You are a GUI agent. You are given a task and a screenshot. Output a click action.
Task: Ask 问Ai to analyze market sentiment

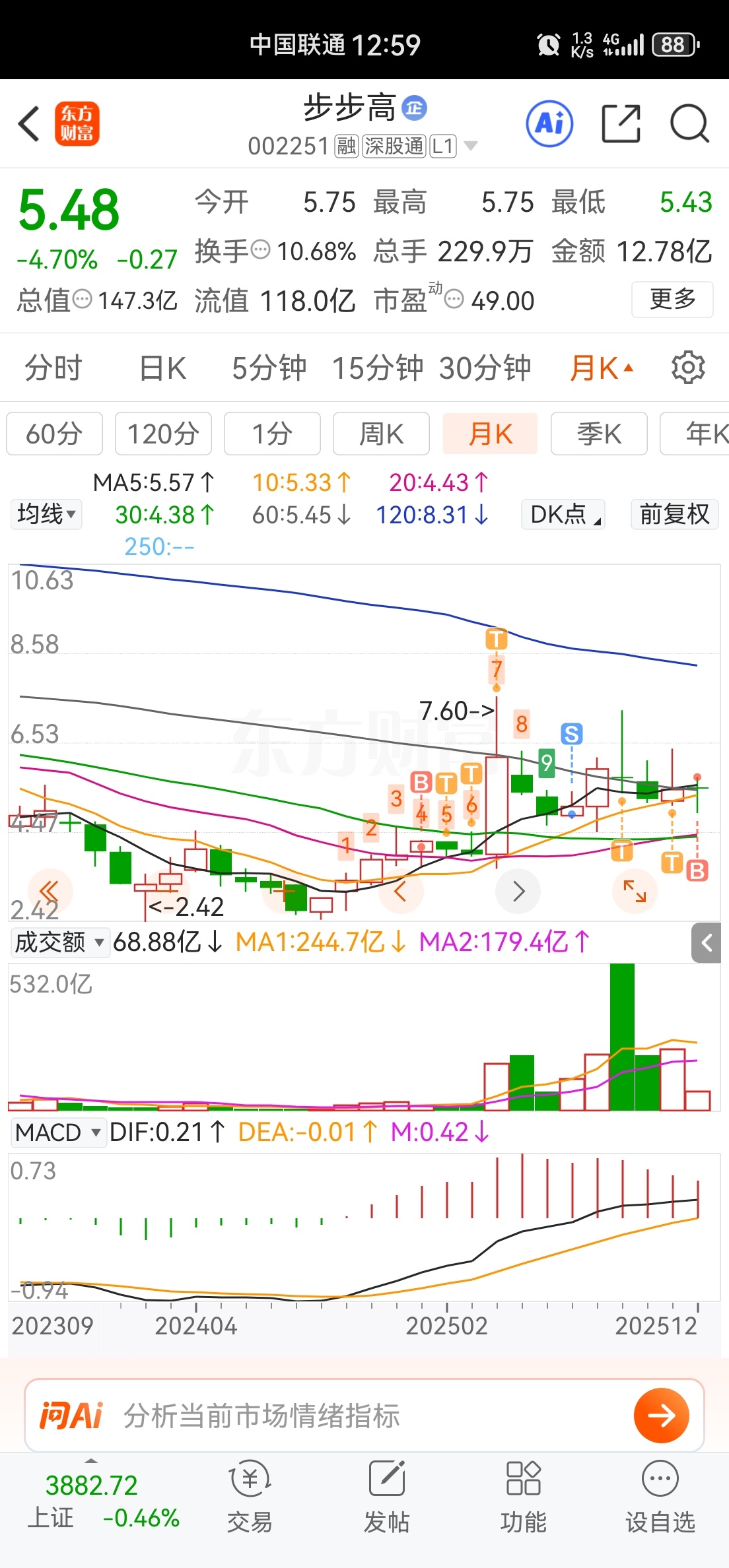click(x=364, y=1416)
